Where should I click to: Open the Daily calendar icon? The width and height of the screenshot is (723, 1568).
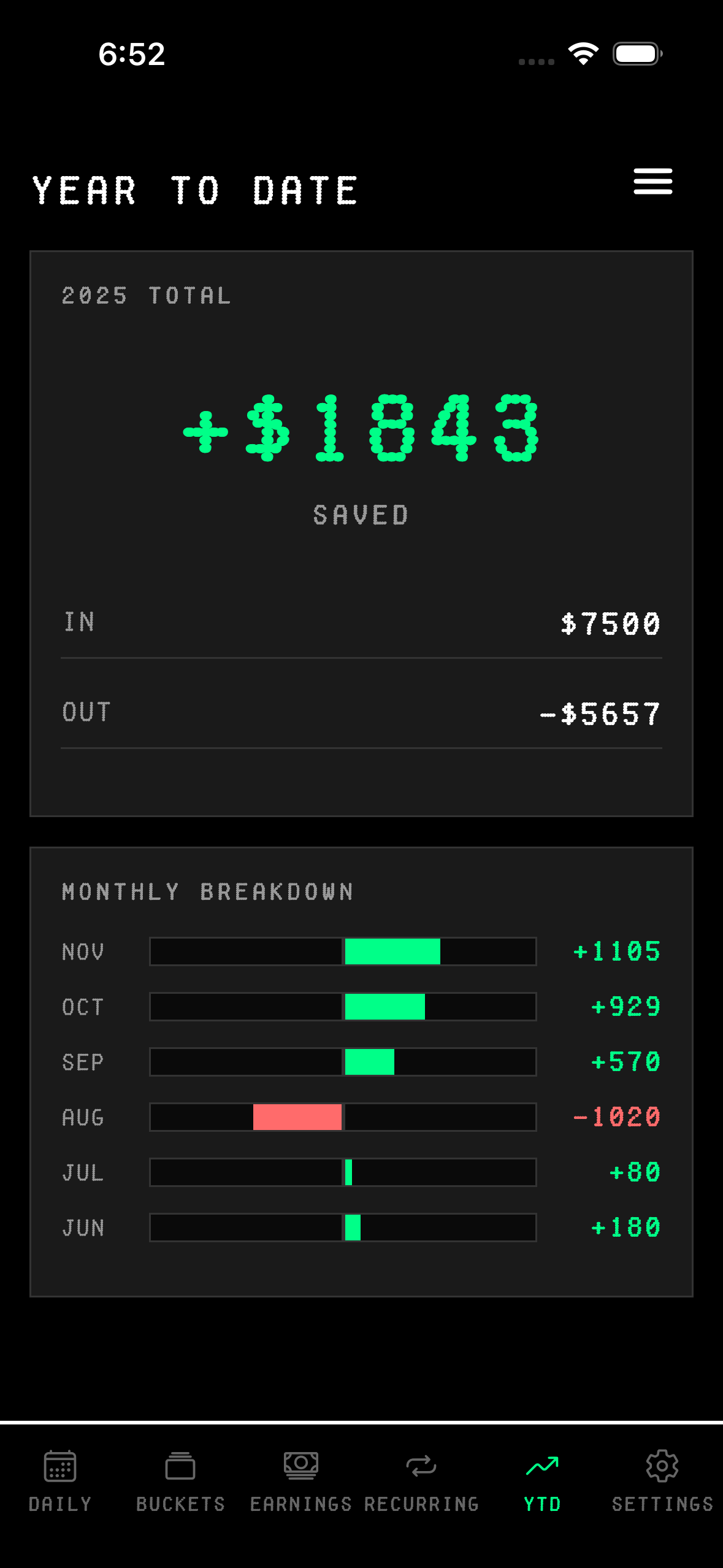click(x=59, y=1466)
